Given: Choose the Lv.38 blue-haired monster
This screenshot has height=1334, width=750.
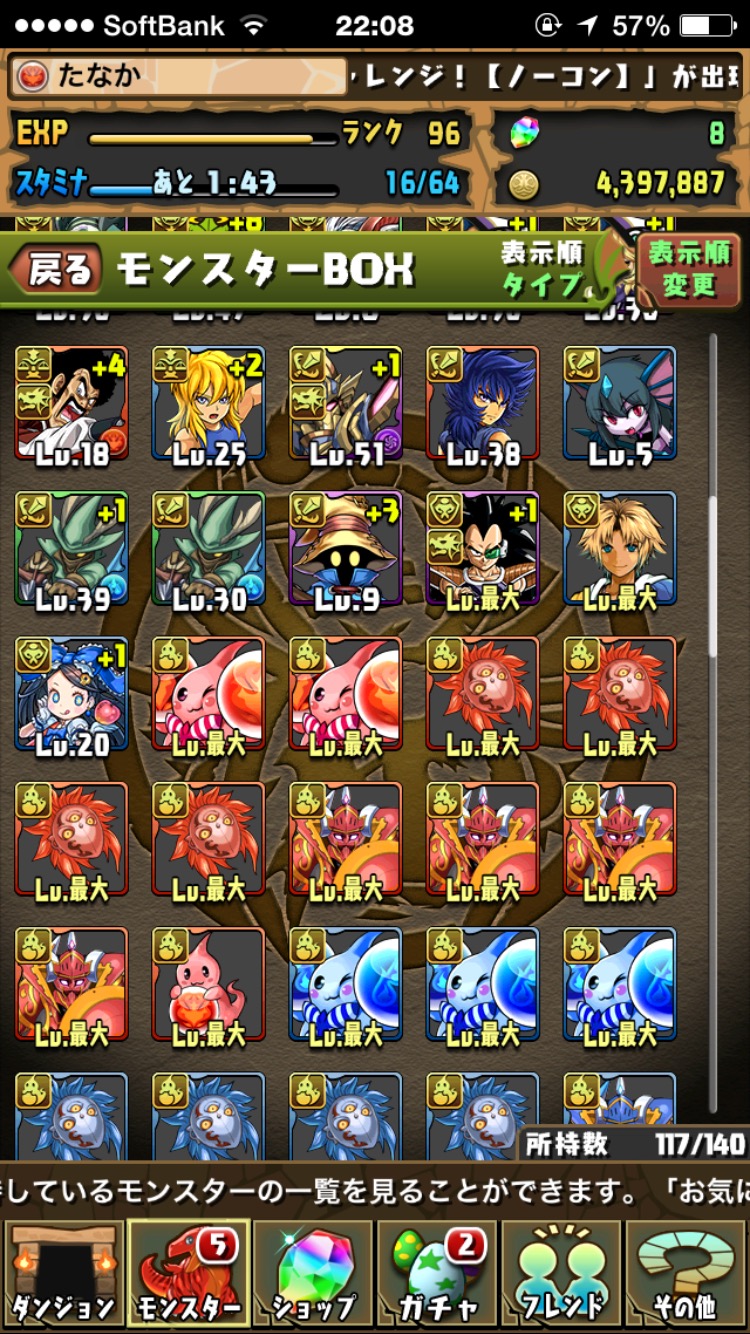Looking at the screenshot, I should [x=483, y=404].
